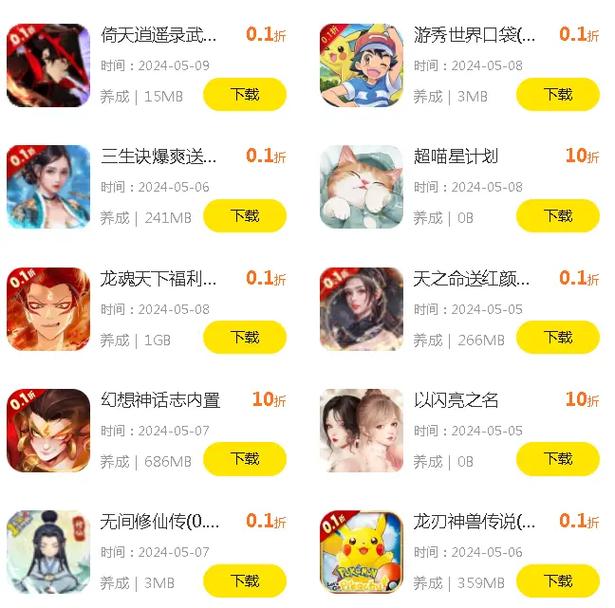Open 以闪亮之名 game icon
Image resolution: width=615 pixels, height=608 pixels.
click(x=361, y=430)
